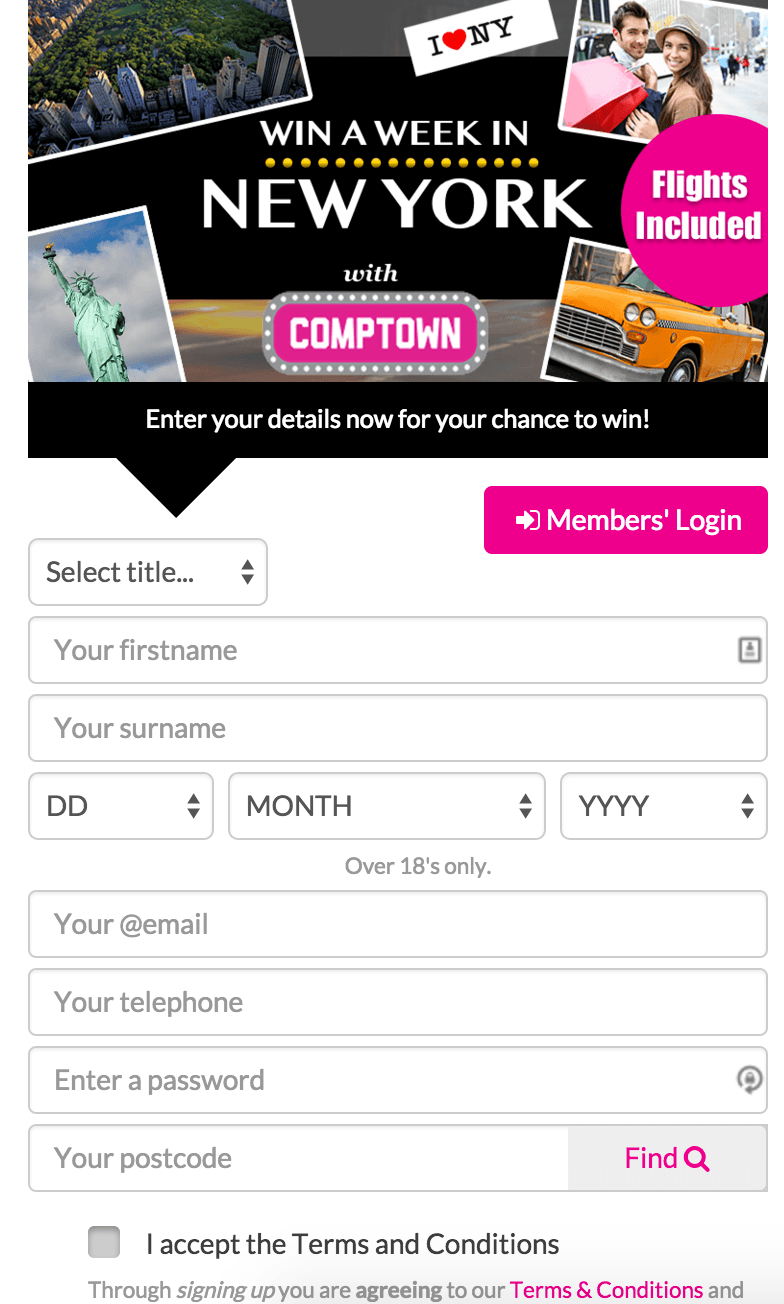
Task: Click the YYYY stepper arrows
Action: tap(747, 806)
